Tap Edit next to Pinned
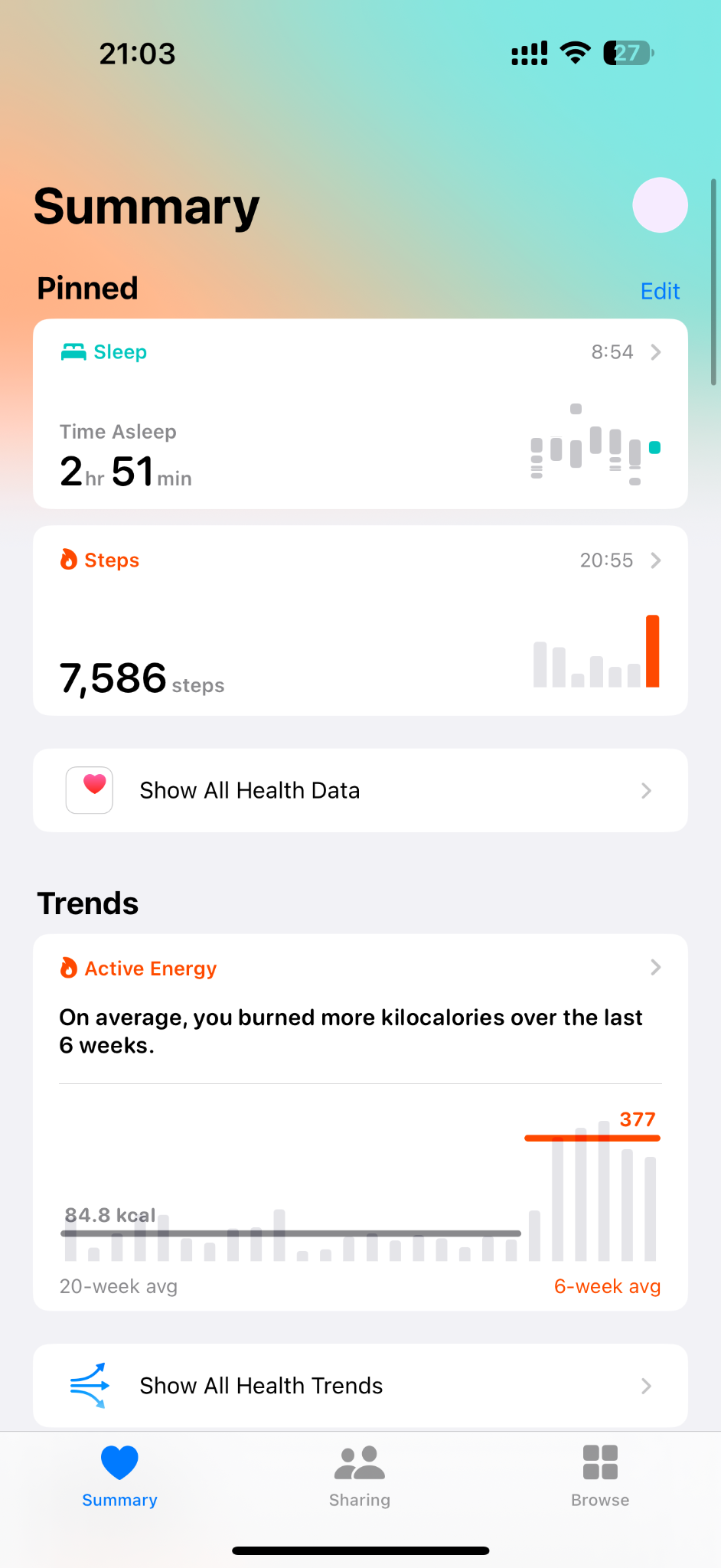721x1568 pixels. click(x=660, y=291)
